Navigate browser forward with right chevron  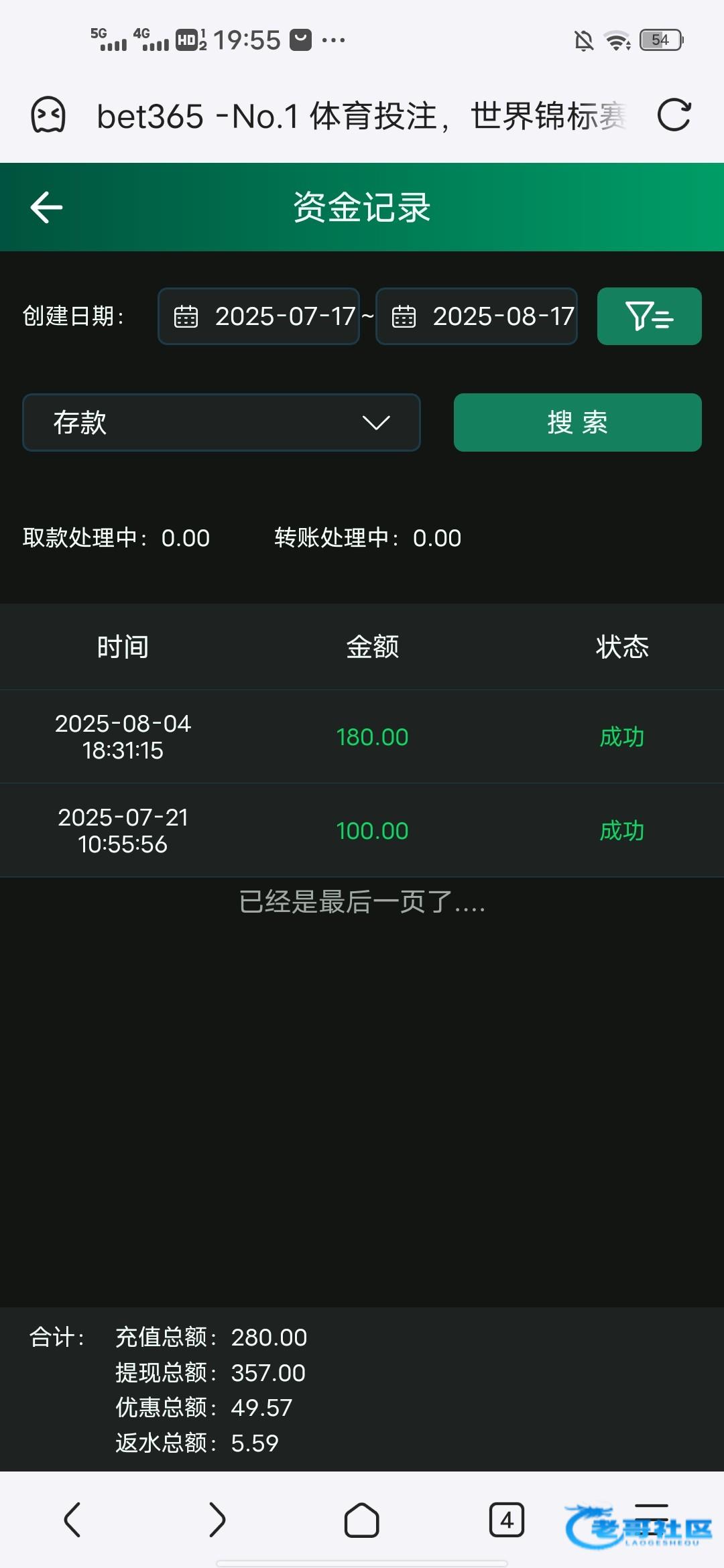click(217, 1519)
